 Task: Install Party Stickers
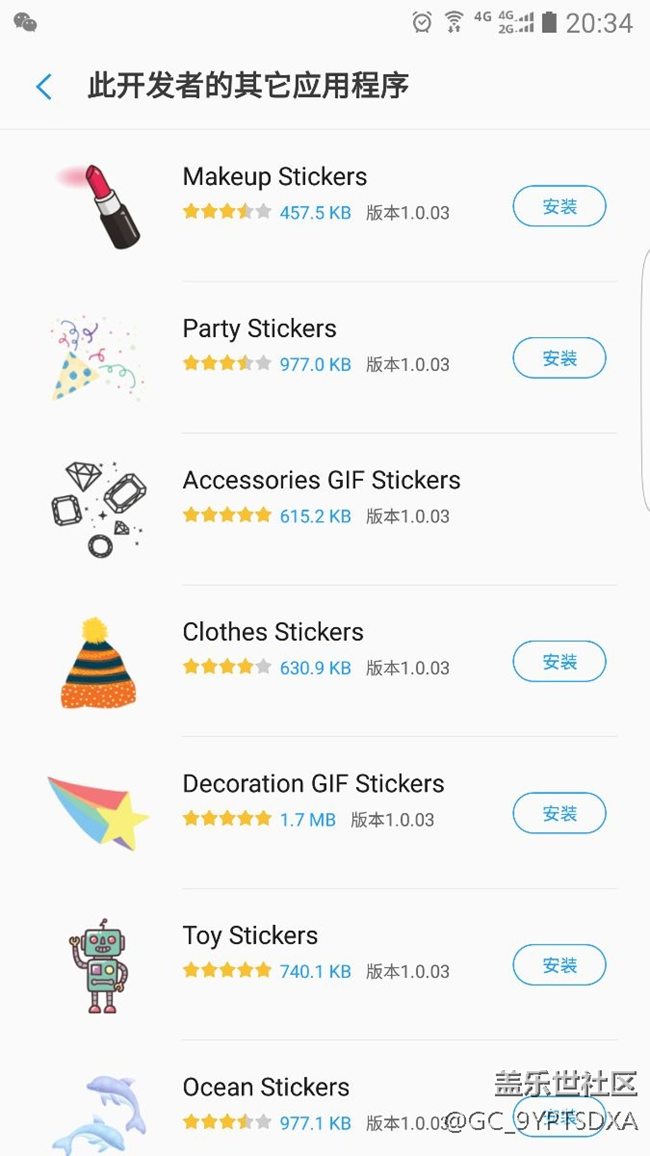559,358
